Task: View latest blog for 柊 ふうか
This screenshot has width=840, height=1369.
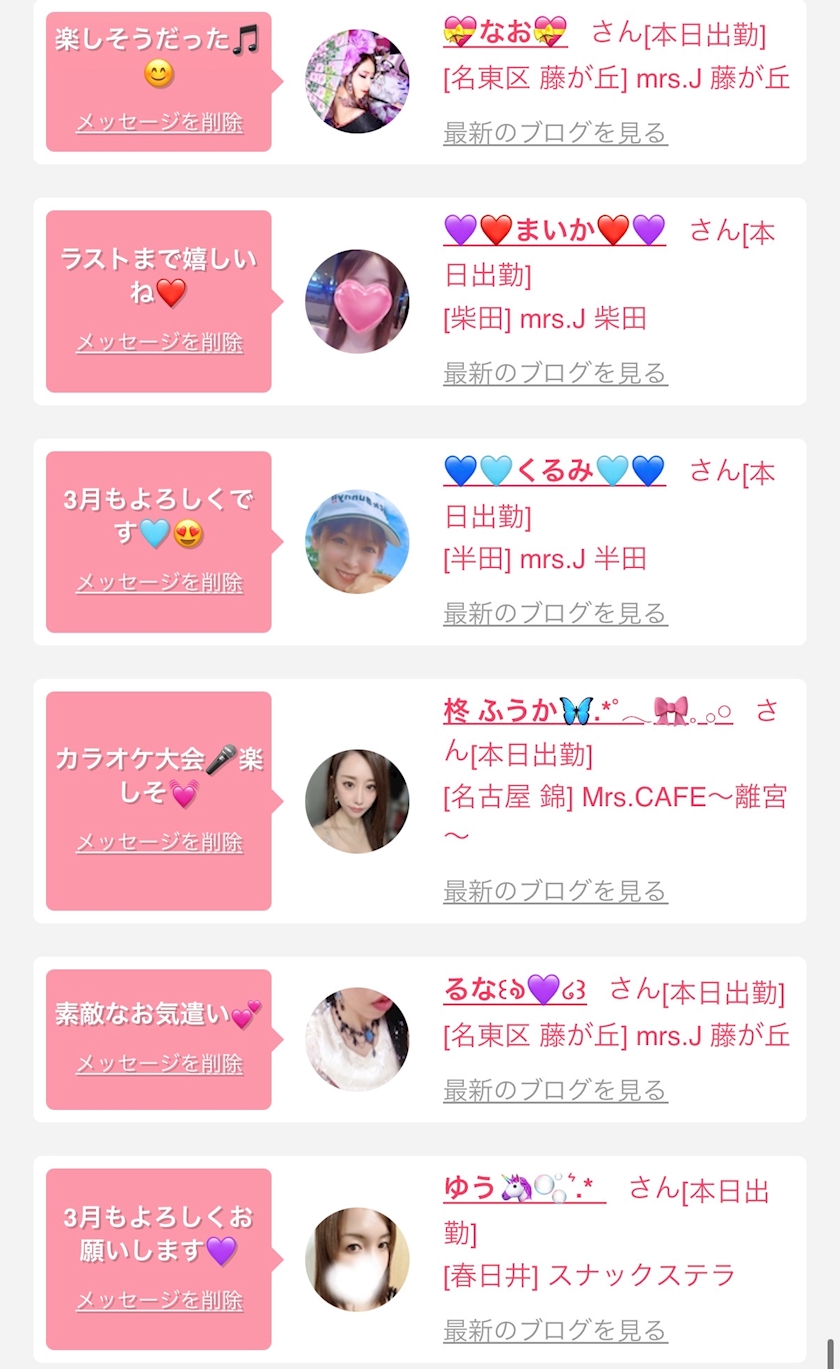Action: [x=555, y=890]
